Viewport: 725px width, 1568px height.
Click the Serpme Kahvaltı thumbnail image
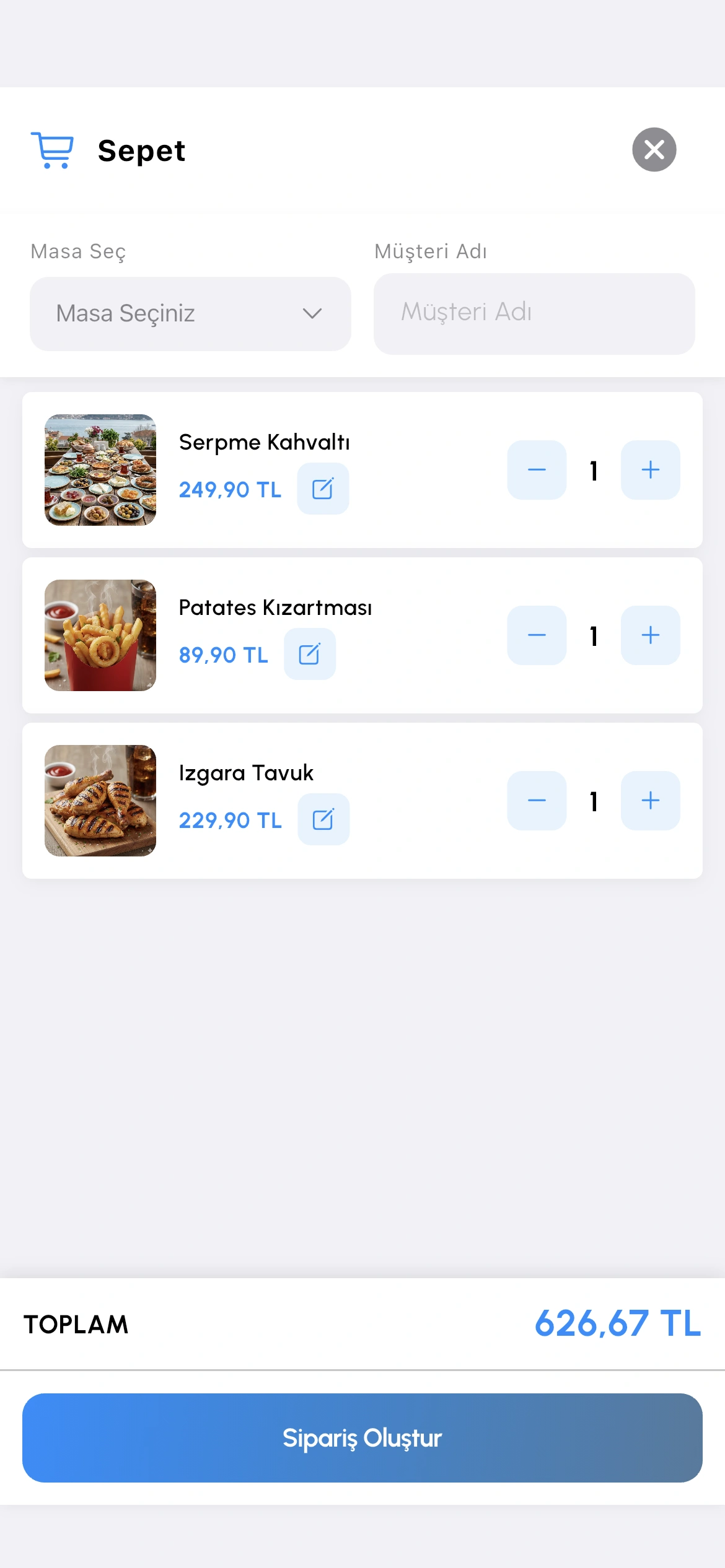tap(100, 470)
